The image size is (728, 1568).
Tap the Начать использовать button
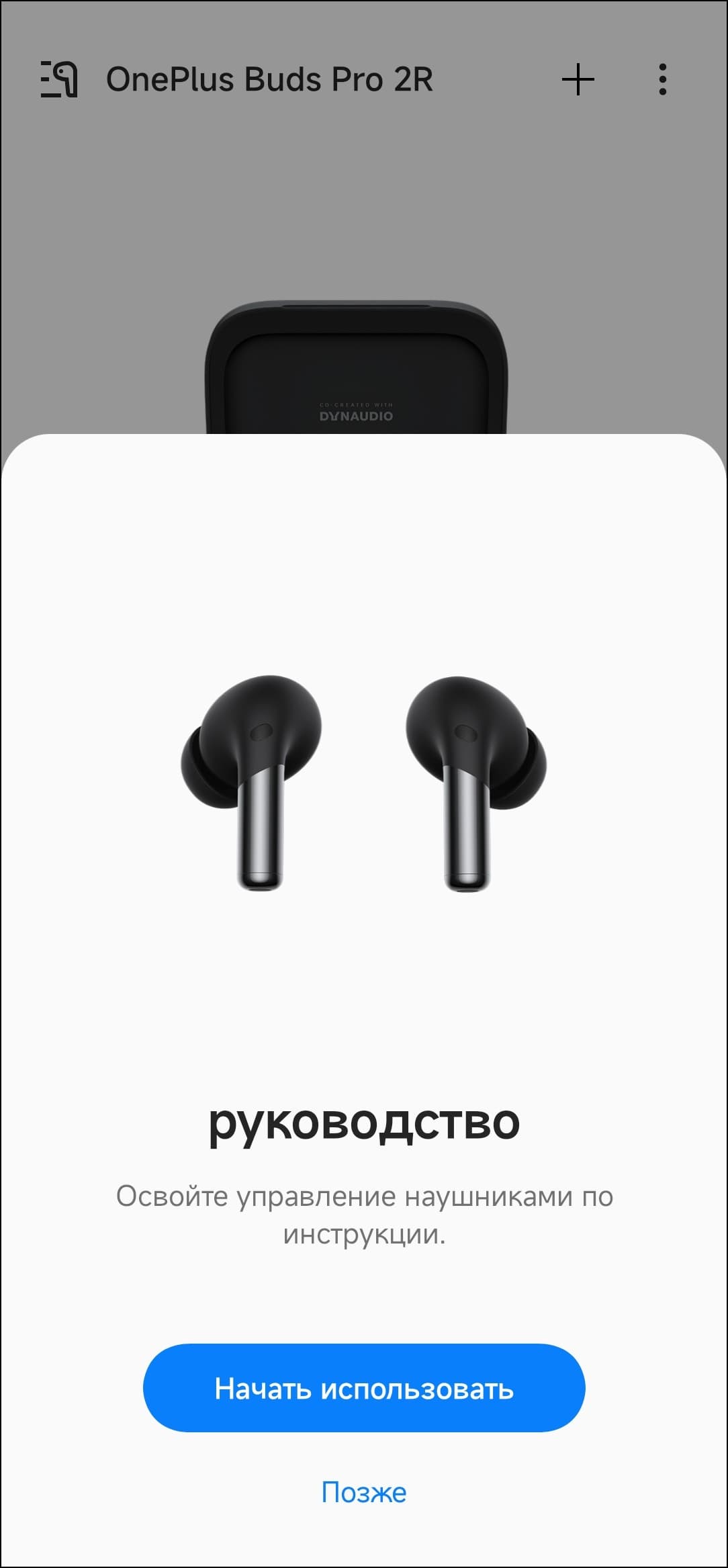[364, 1388]
